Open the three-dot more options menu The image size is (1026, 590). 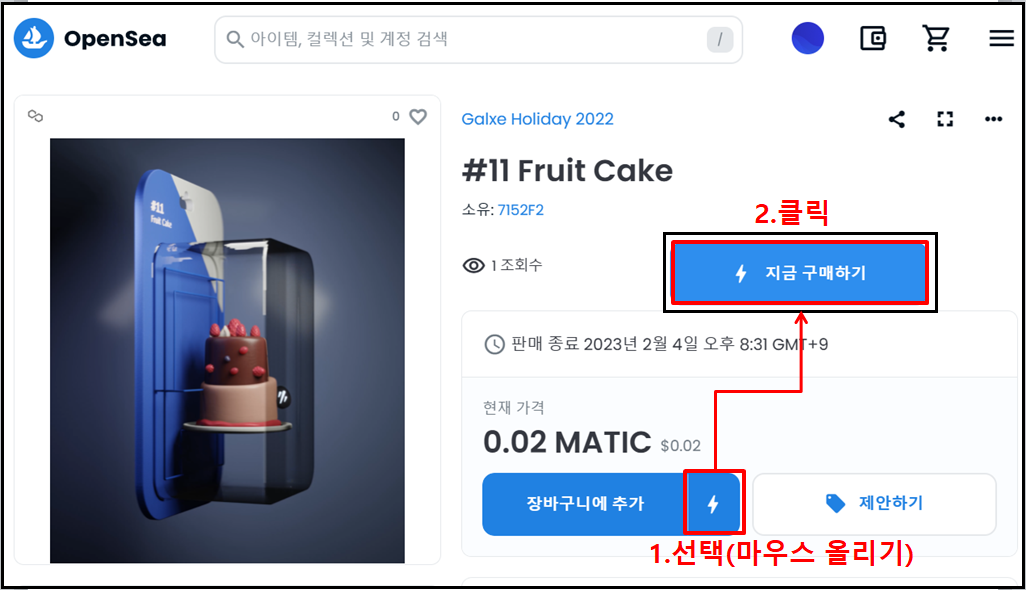(993, 119)
